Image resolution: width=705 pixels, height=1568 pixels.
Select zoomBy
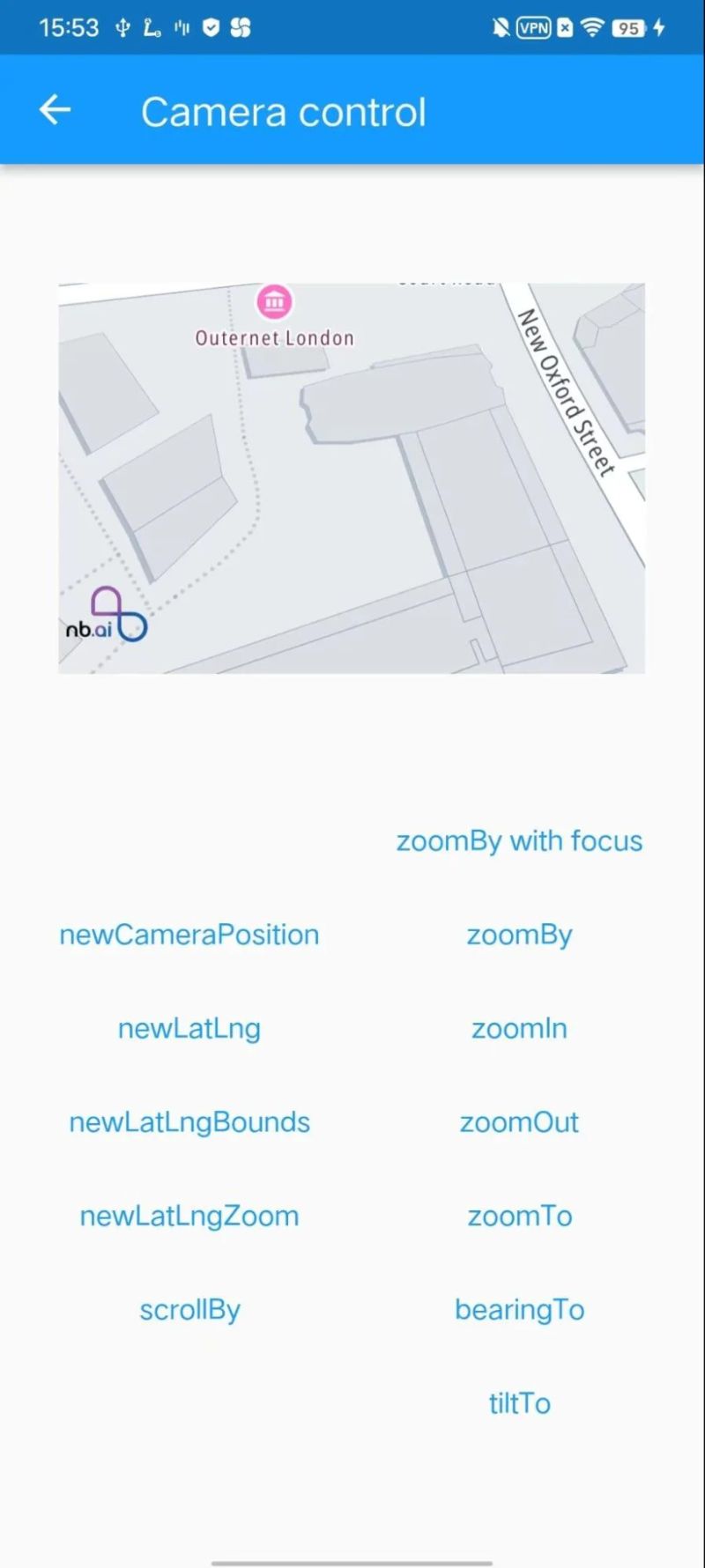(x=519, y=935)
